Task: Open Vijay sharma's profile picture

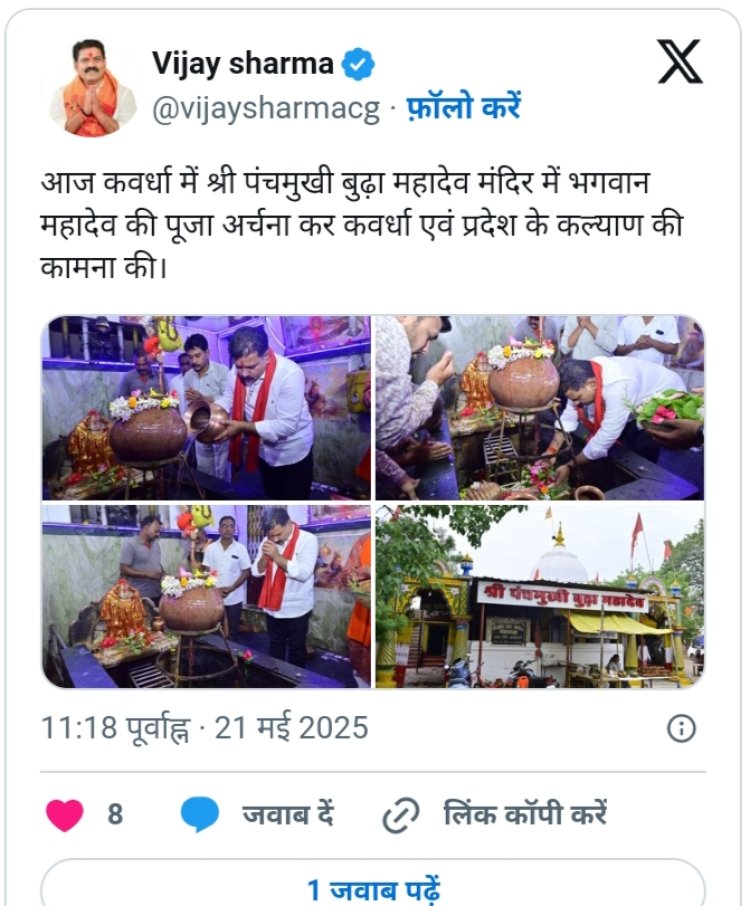Action: tap(93, 86)
